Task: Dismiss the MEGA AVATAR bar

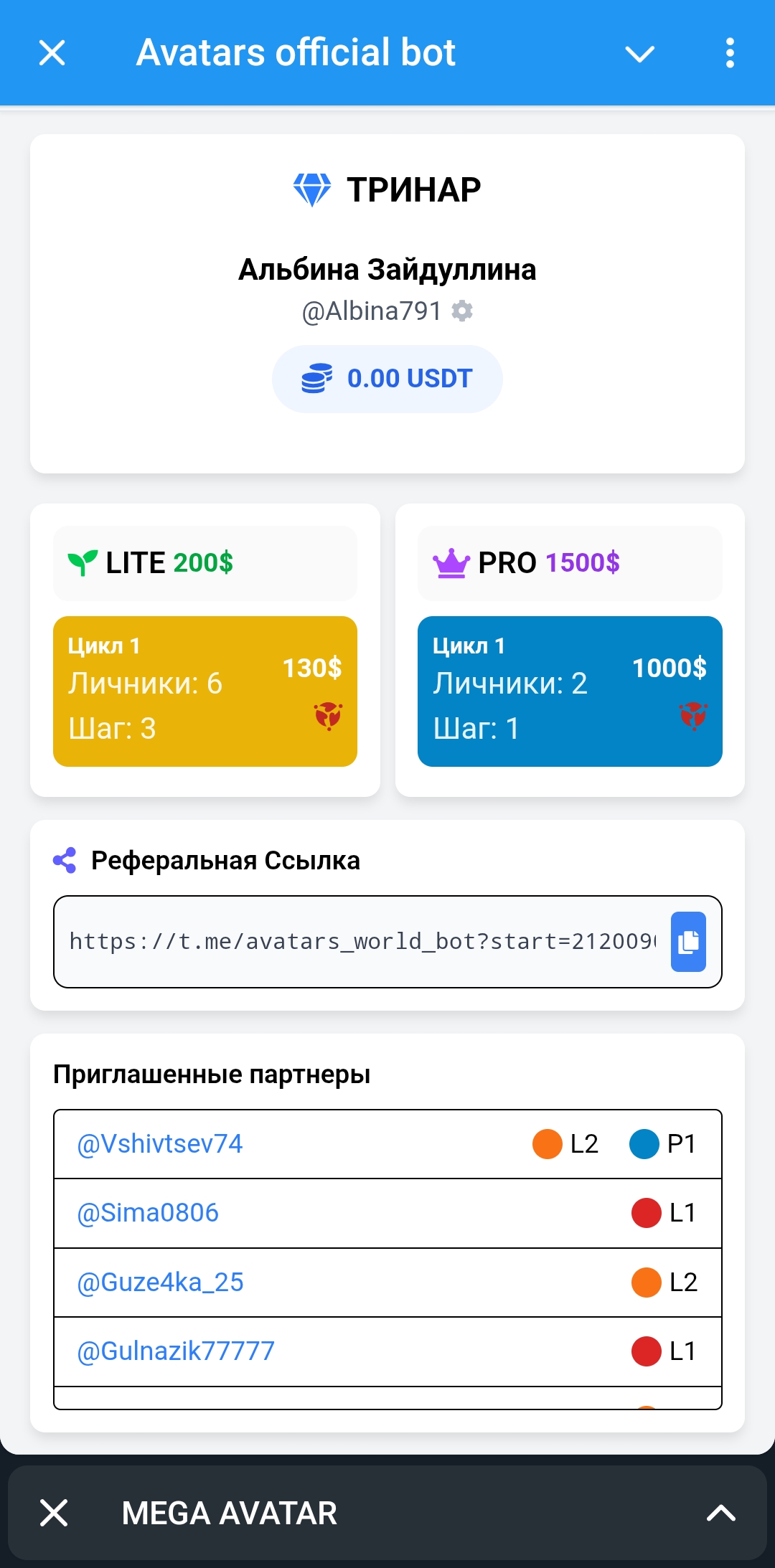Action: (x=54, y=1513)
